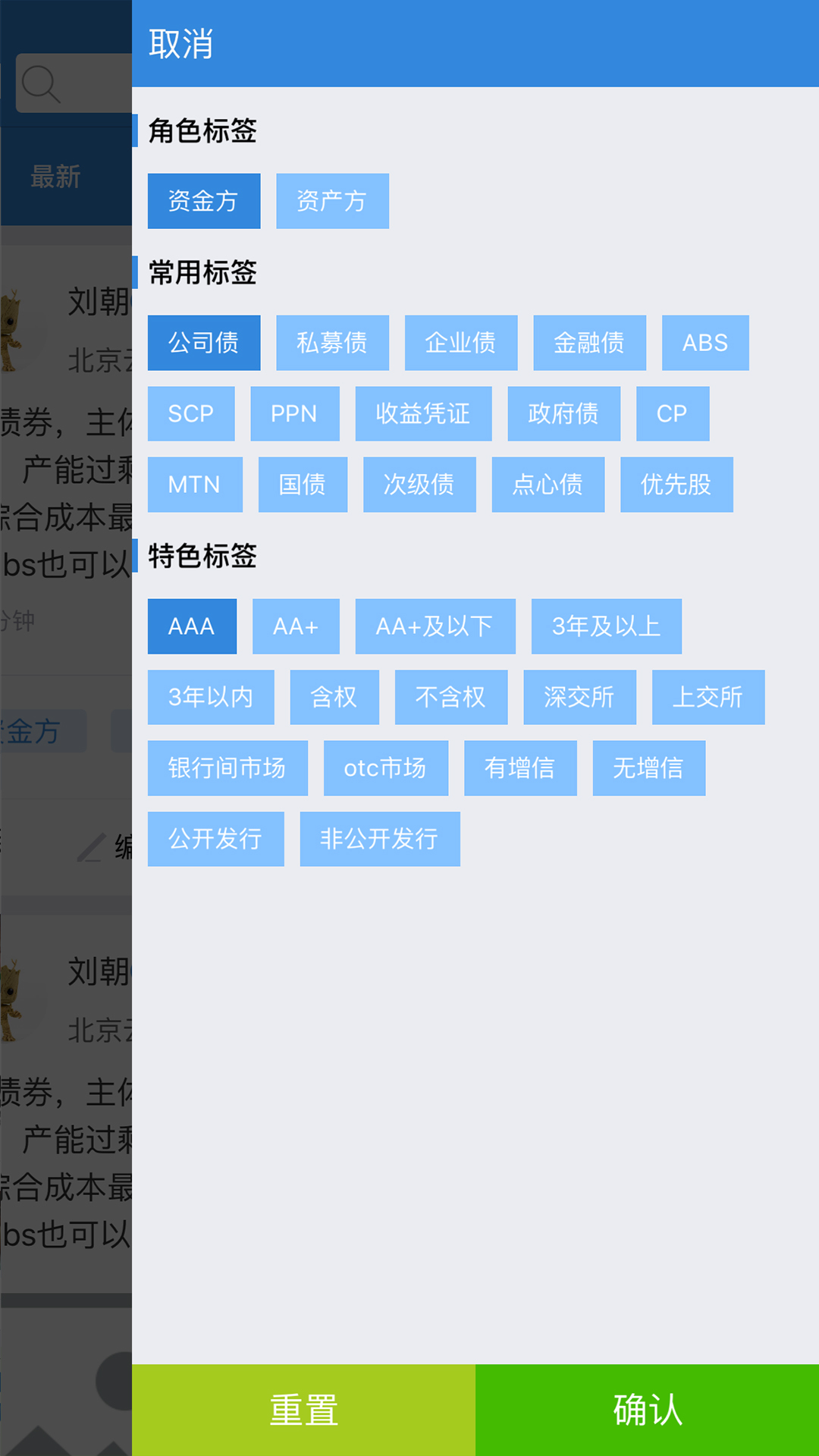Pick the 非公开发行 tag
This screenshot has height=1456, width=819.
[x=379, y=839]
